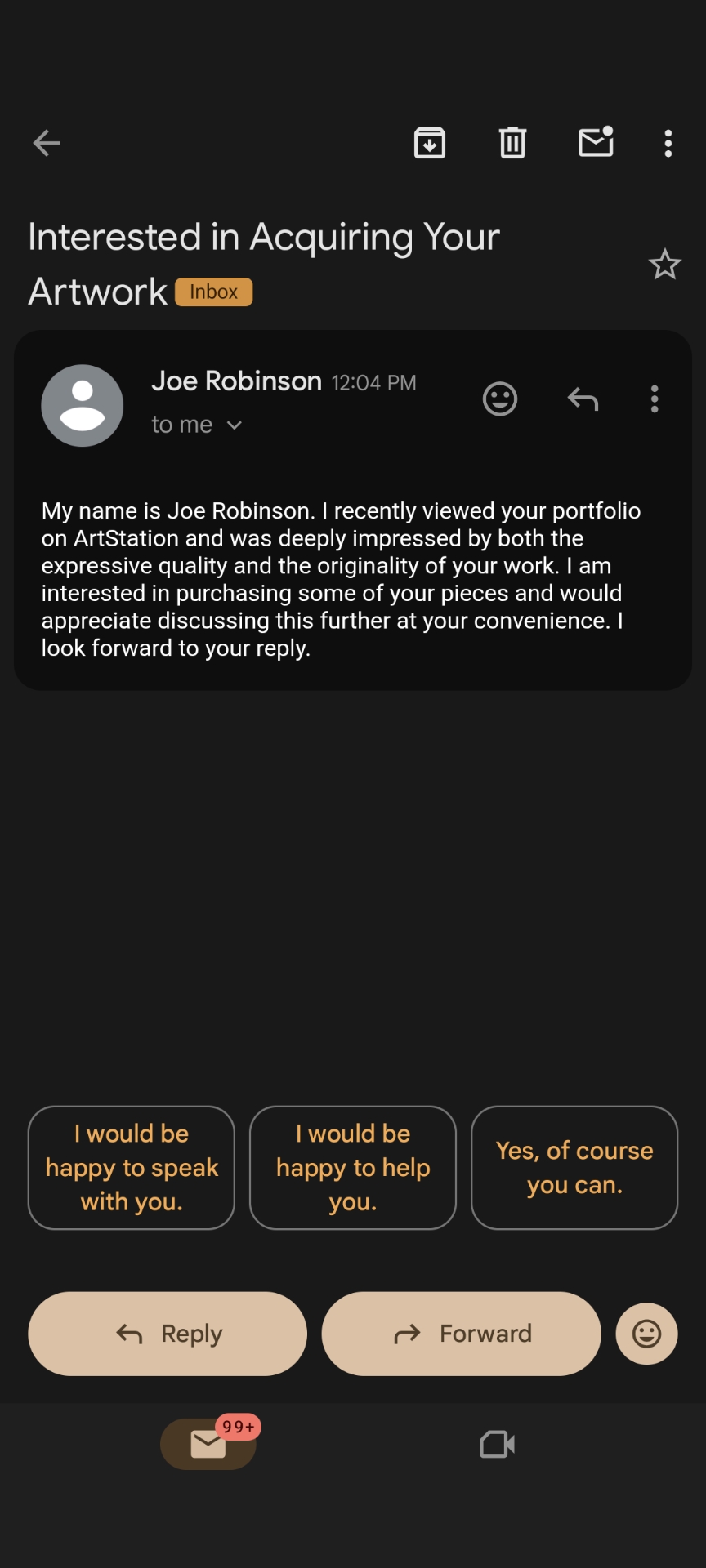
Task: Choose "I would be happy to speak with you."
Action: click(x=132, y=1168)
